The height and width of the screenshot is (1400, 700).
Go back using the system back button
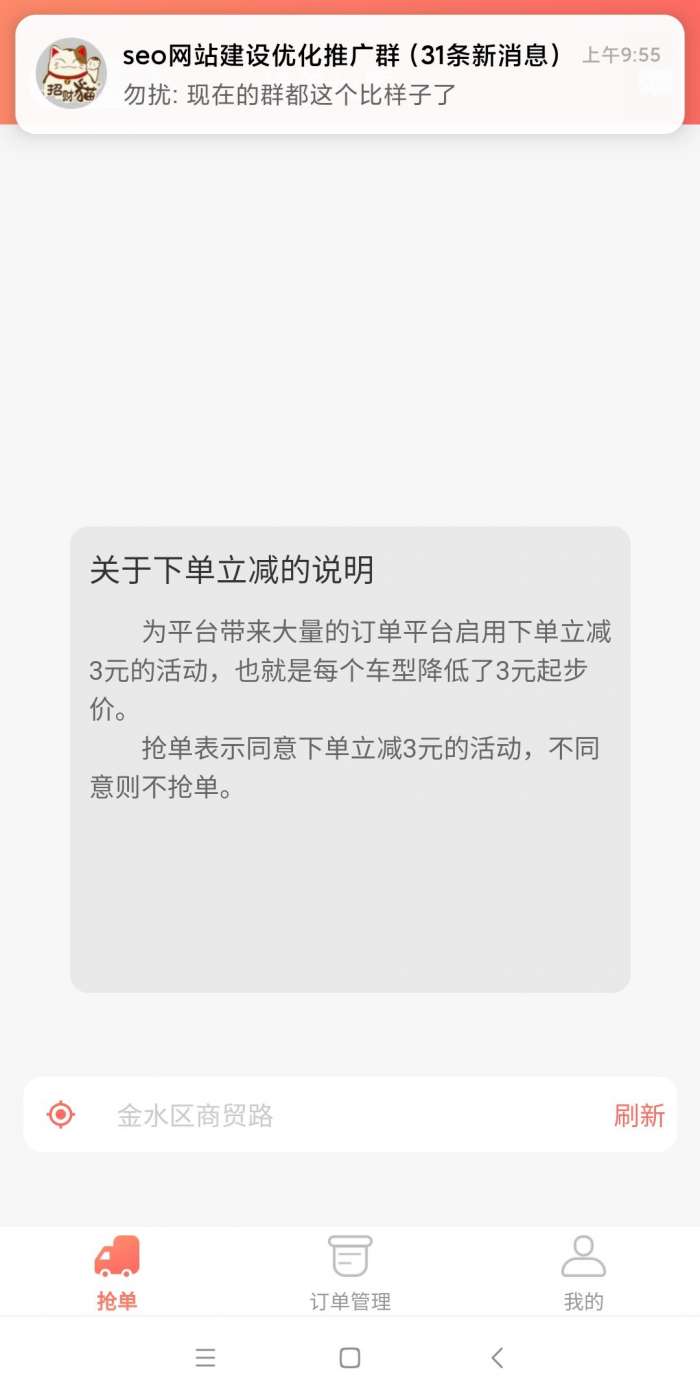[497, 1357]
